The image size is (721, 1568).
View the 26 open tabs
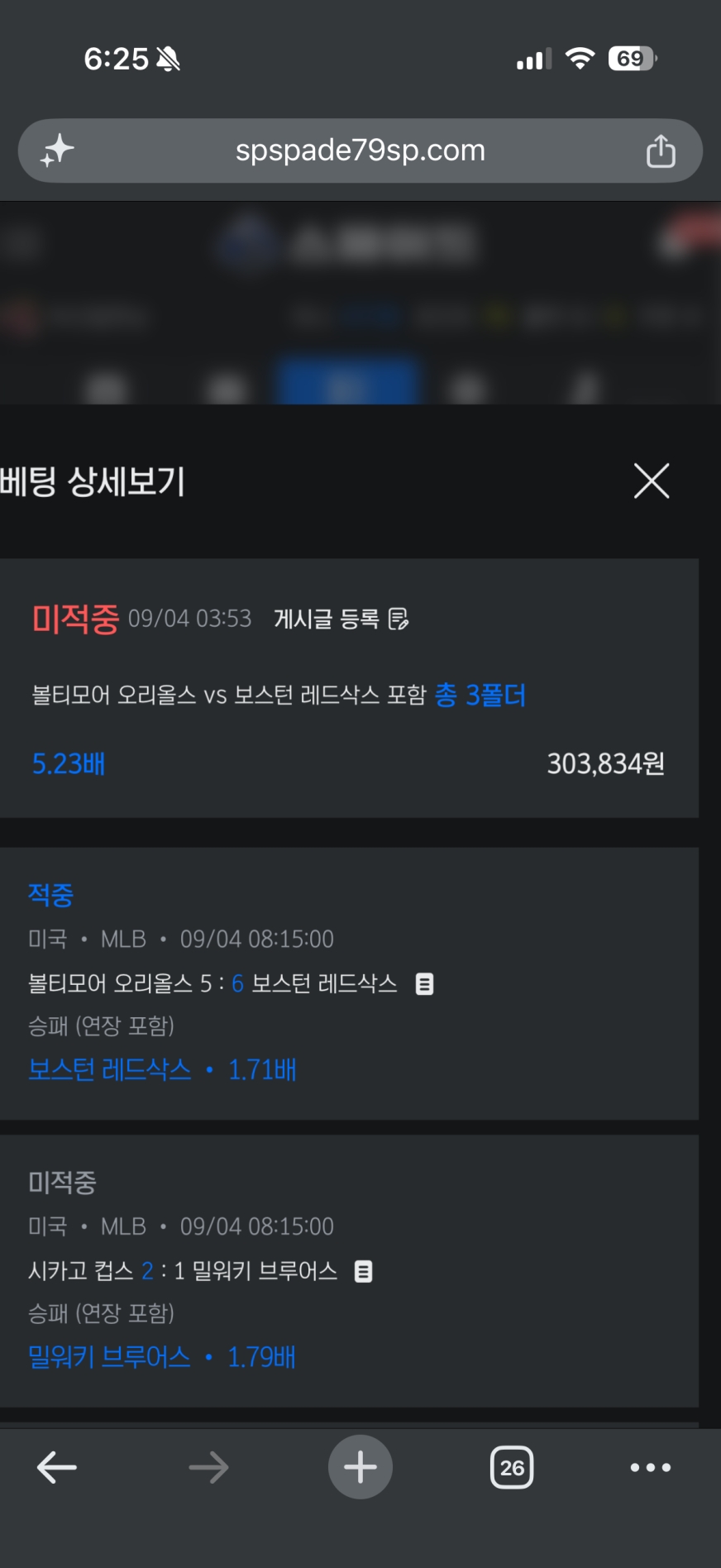point(512,1468)
